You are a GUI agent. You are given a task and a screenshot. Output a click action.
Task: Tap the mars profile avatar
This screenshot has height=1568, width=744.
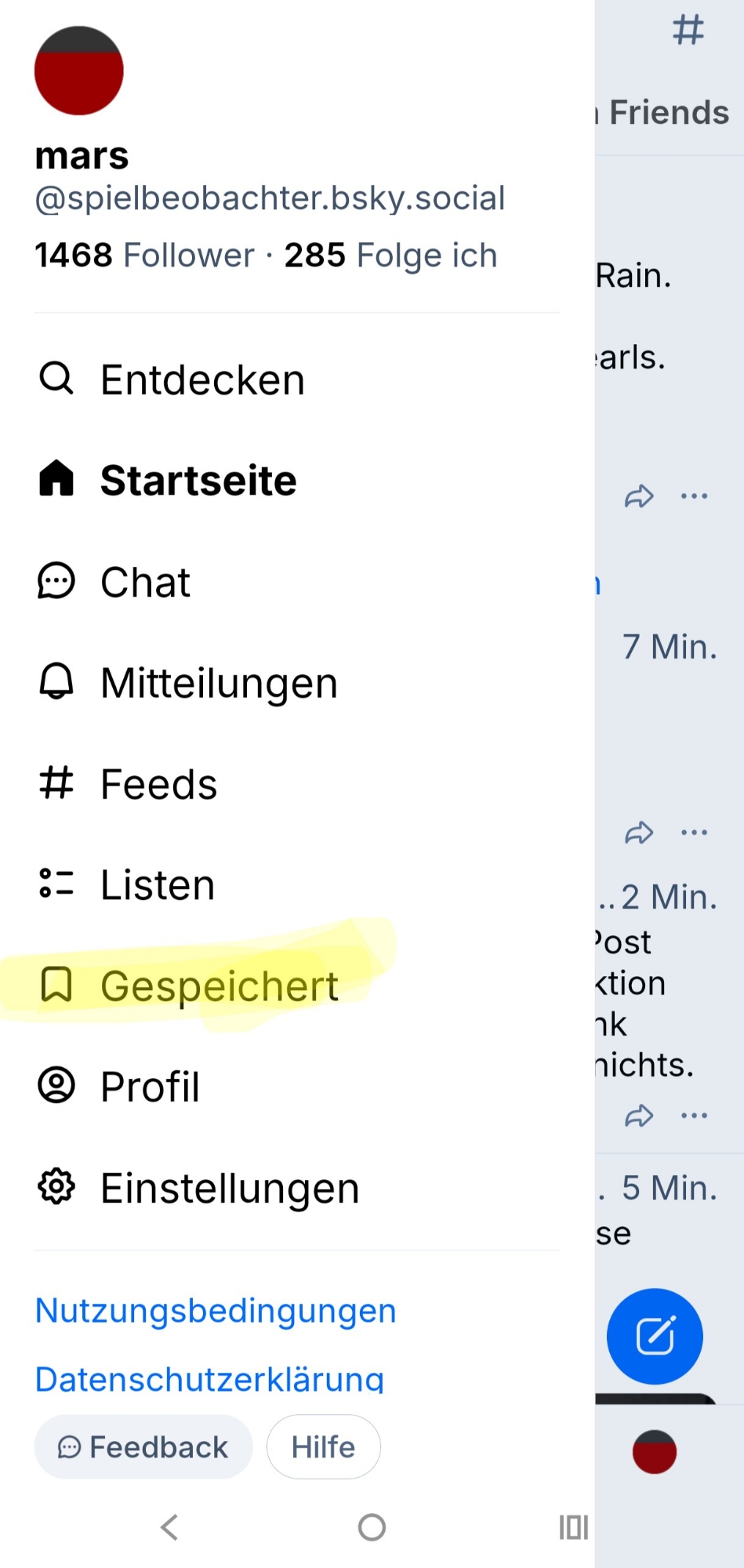coord(79,71)
